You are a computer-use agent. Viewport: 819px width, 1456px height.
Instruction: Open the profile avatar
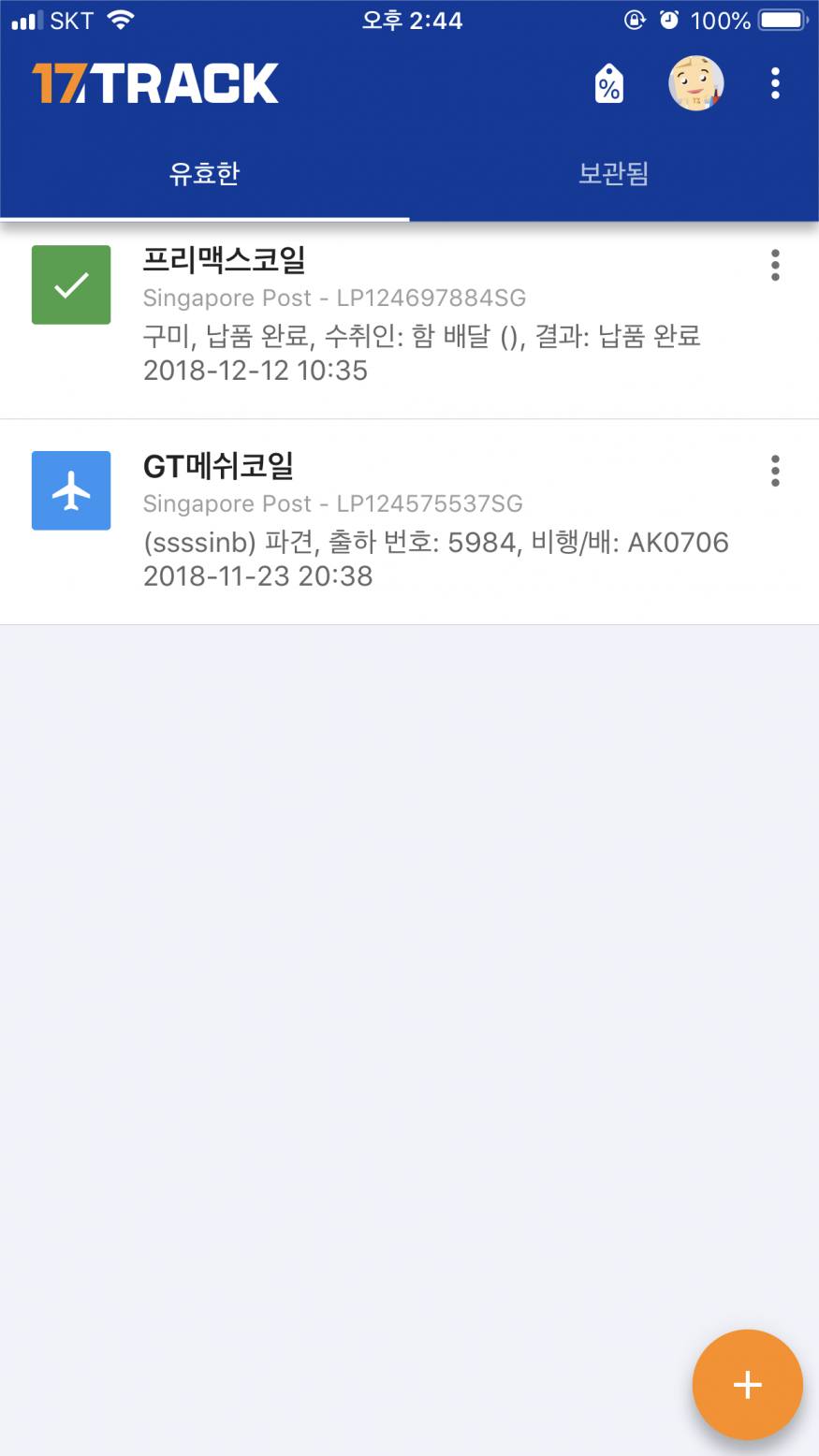(695, 84)
